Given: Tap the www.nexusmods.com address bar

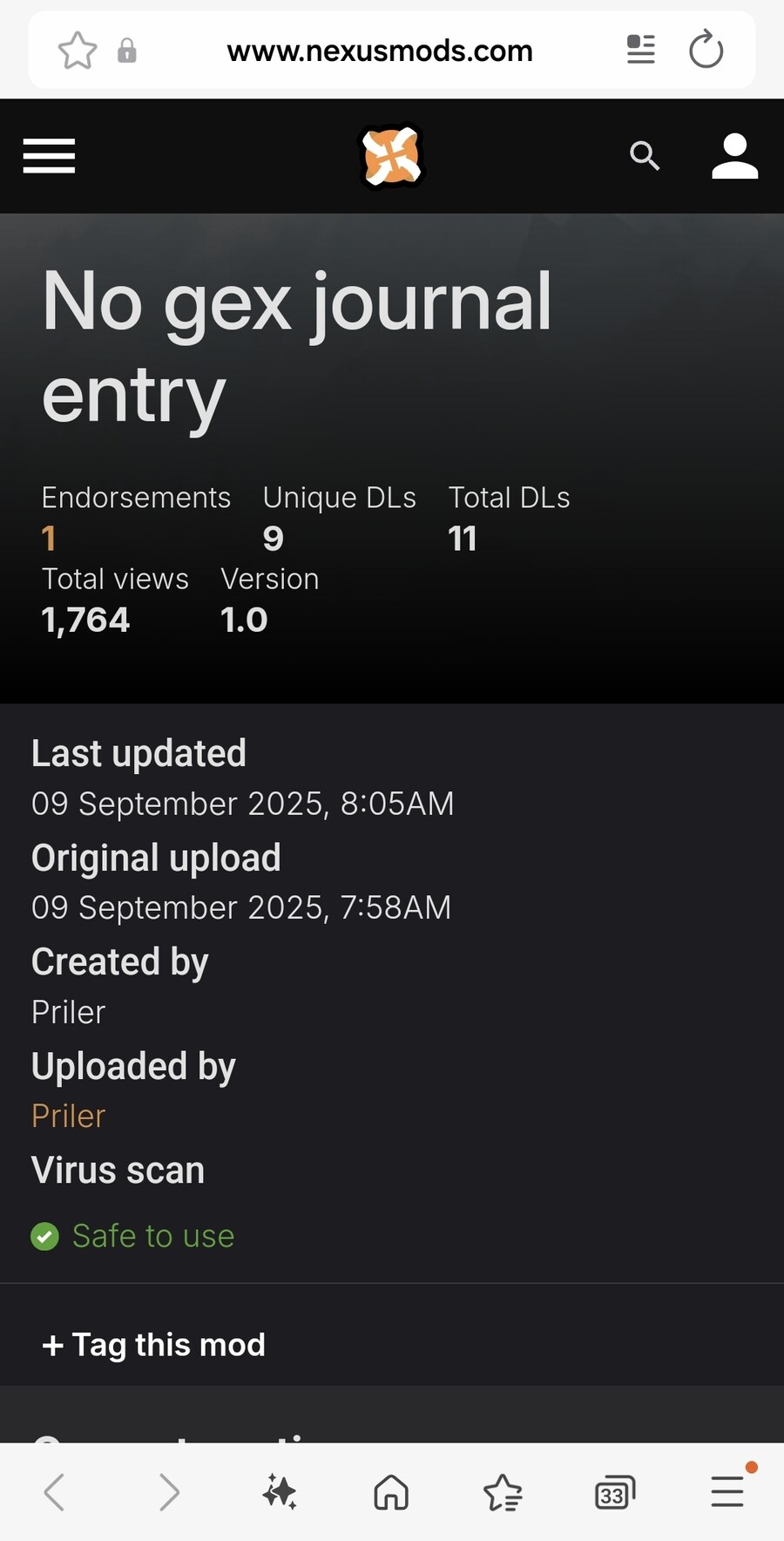Looking at the screenshot, I should pyautogui.click(x=380, y=51).
